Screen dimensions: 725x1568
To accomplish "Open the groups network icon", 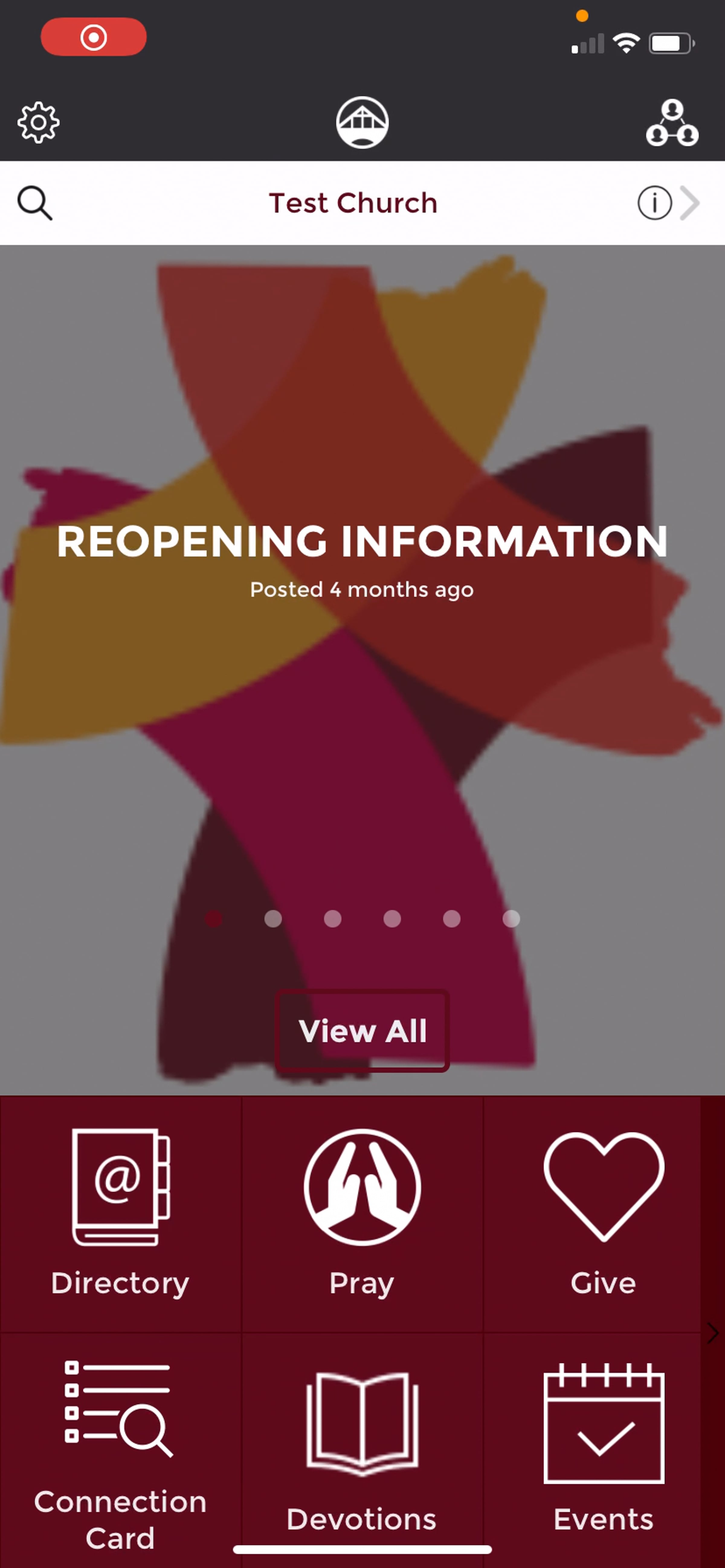I will [x=672, y=122].
